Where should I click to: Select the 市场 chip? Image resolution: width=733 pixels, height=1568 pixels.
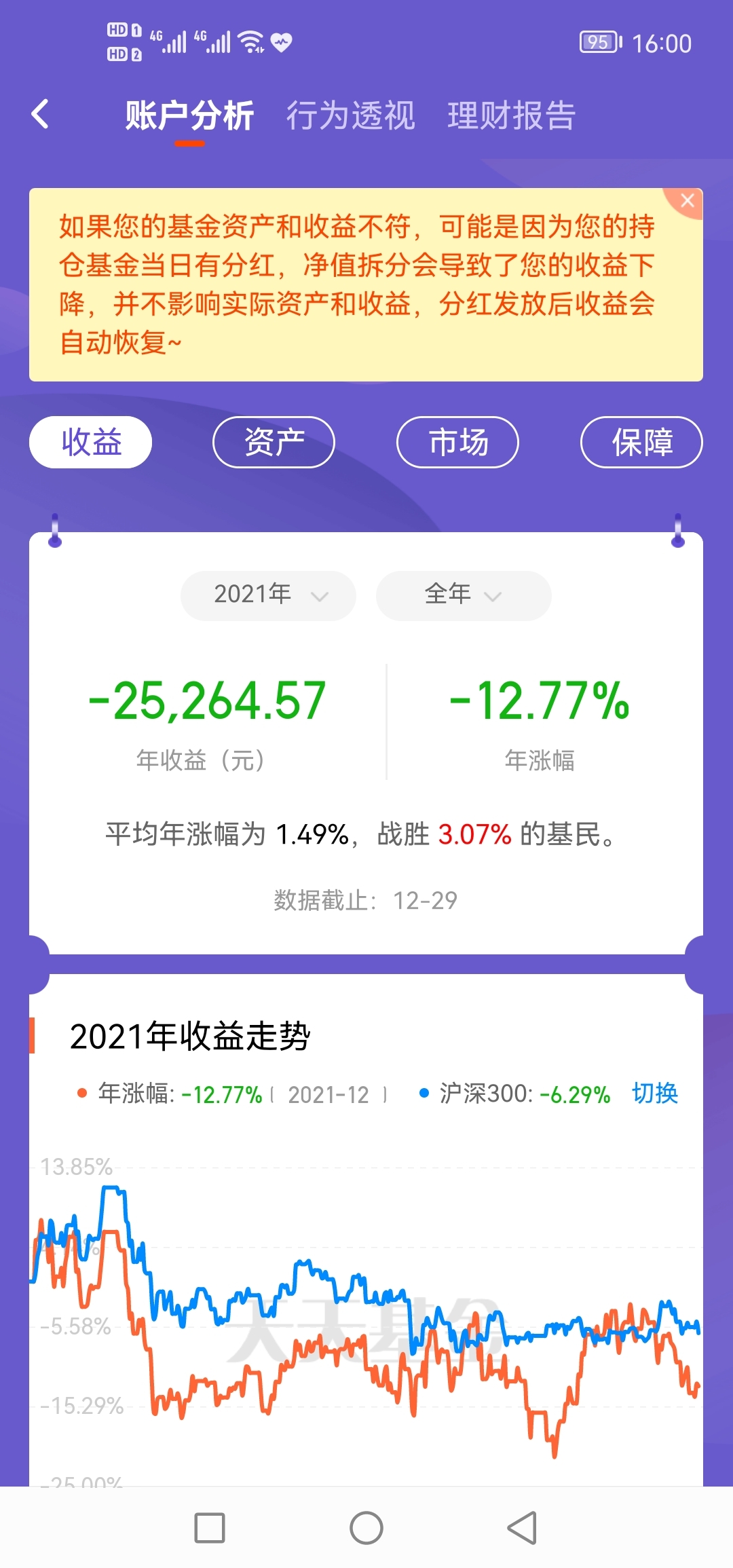point(458,443)
